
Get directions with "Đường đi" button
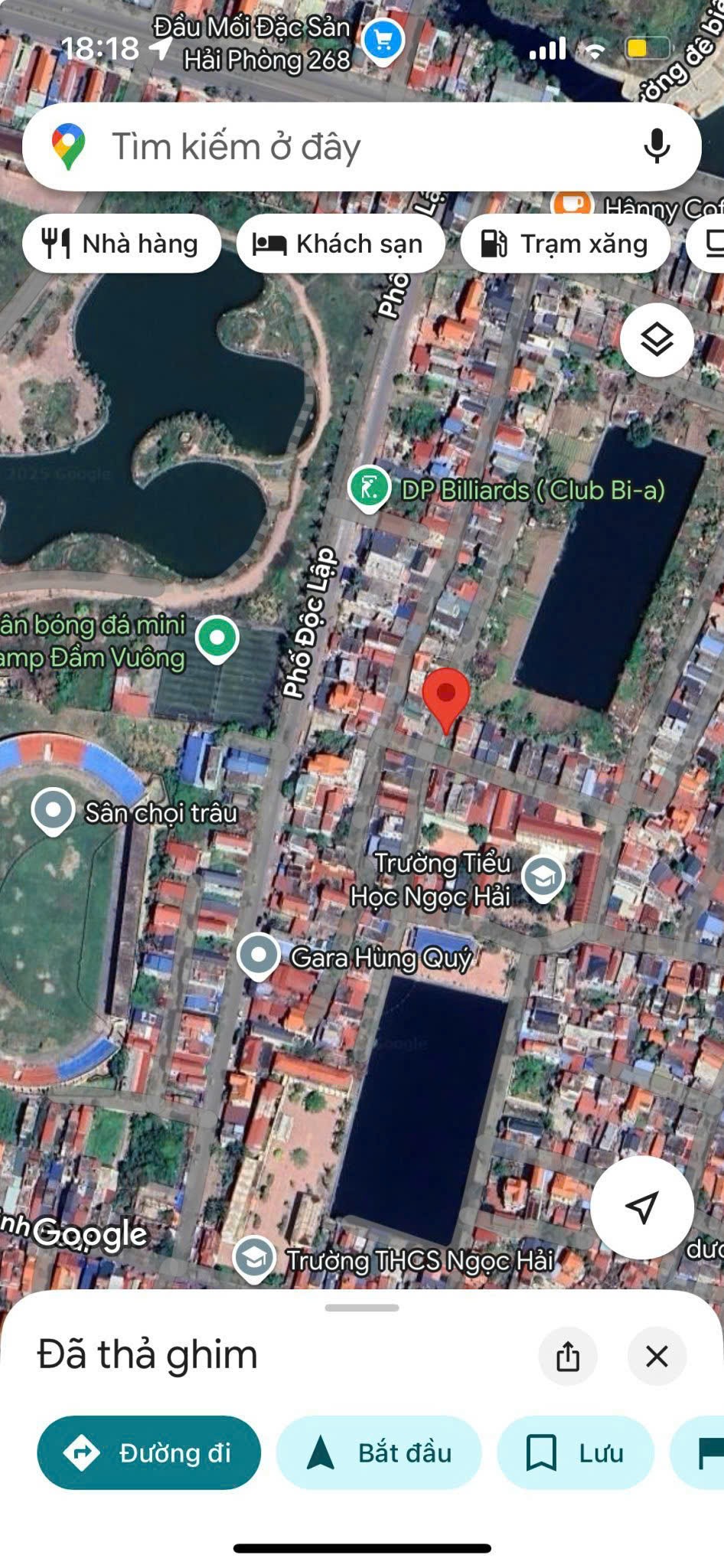point(149,1452)
